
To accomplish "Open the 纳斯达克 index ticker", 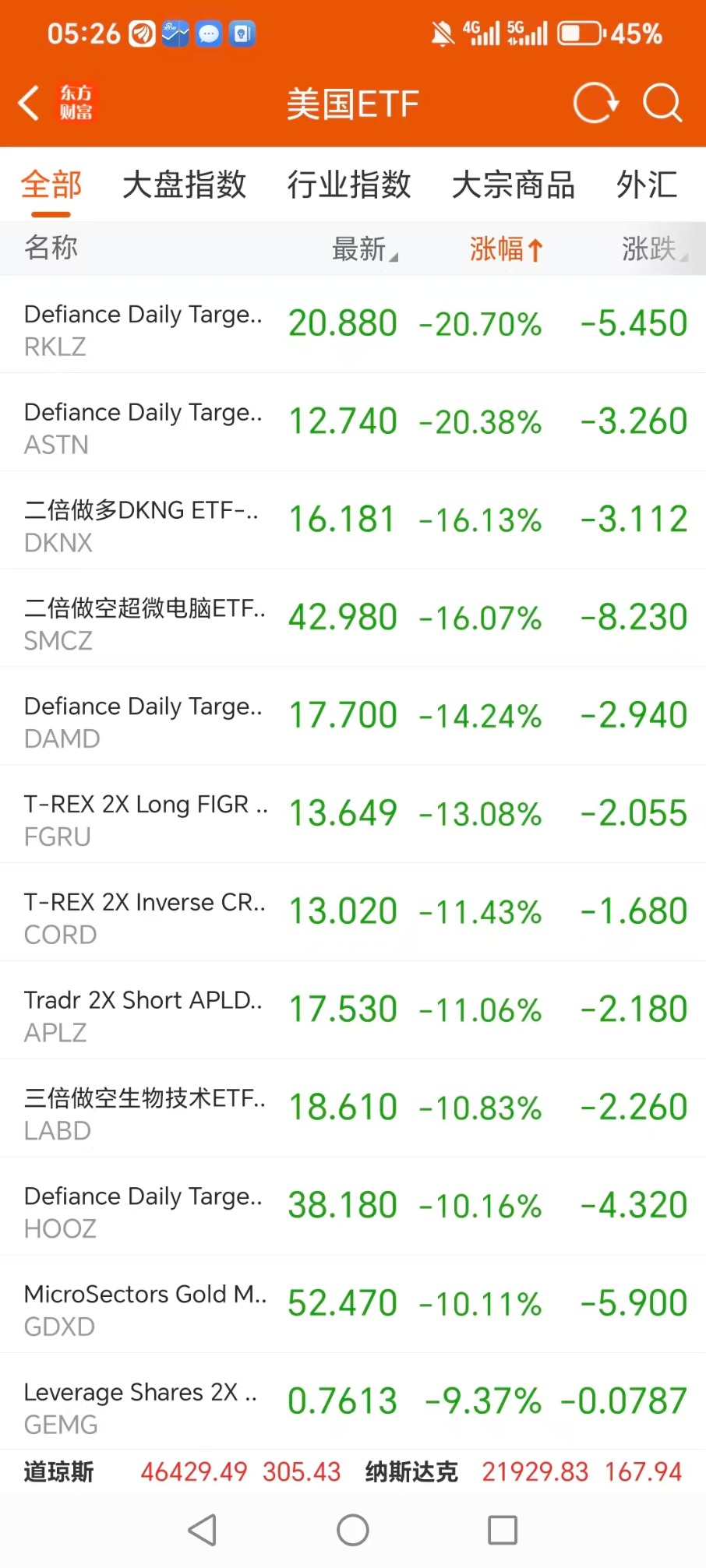I will point(524,1472).
